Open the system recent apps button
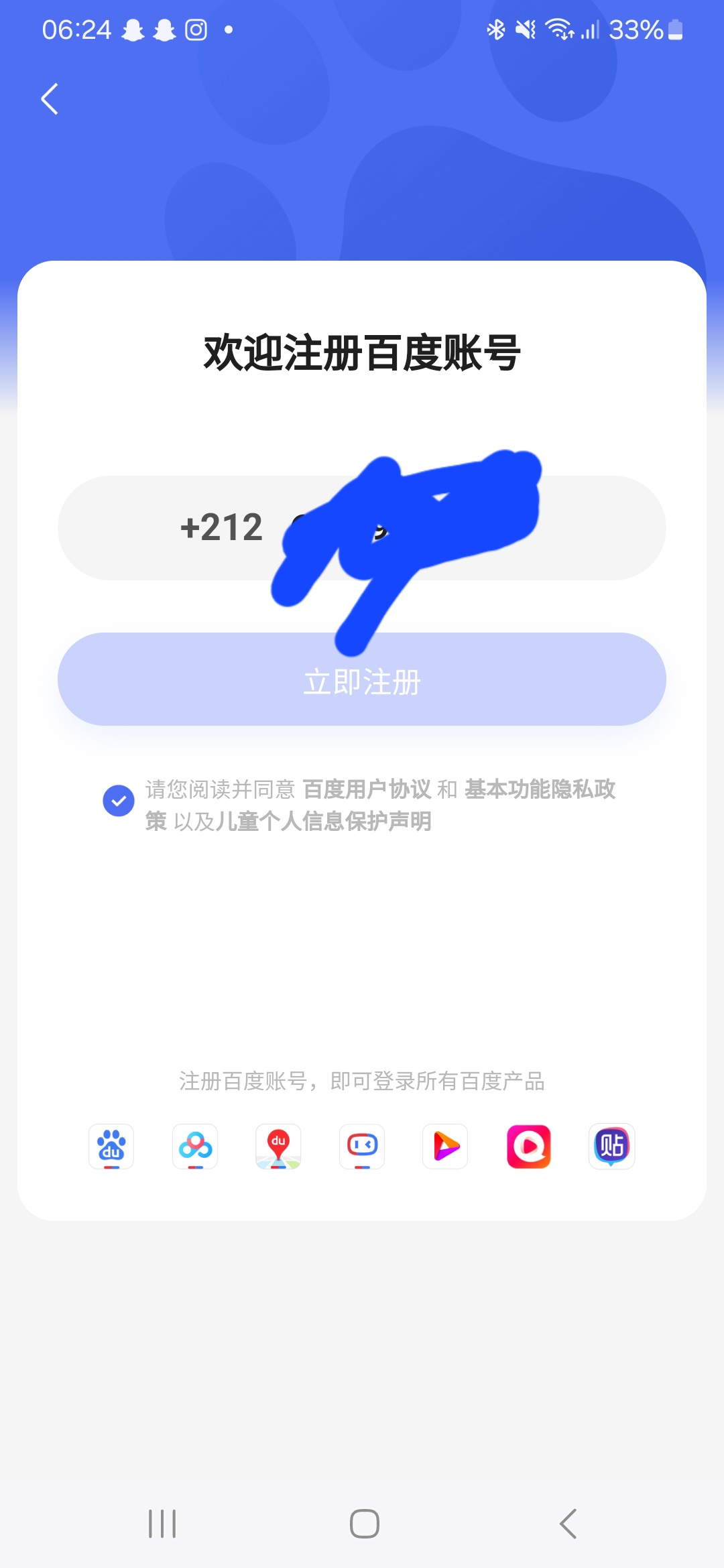This screenshot has width=724, height=1568. pos(162,1524)
